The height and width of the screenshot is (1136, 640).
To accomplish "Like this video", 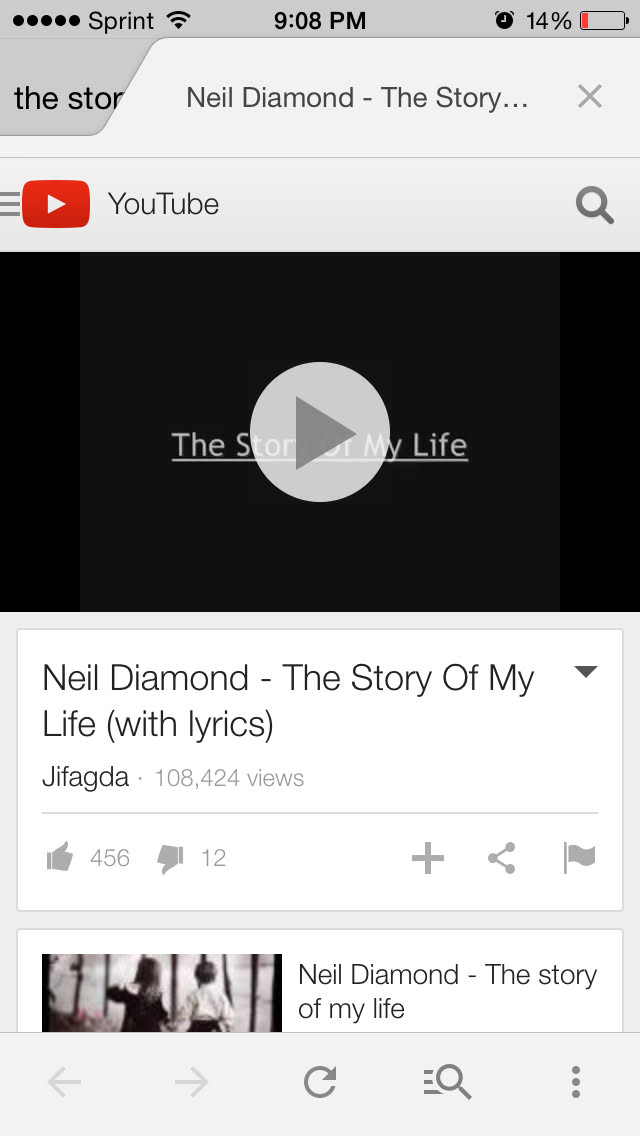I will point(60,858).
